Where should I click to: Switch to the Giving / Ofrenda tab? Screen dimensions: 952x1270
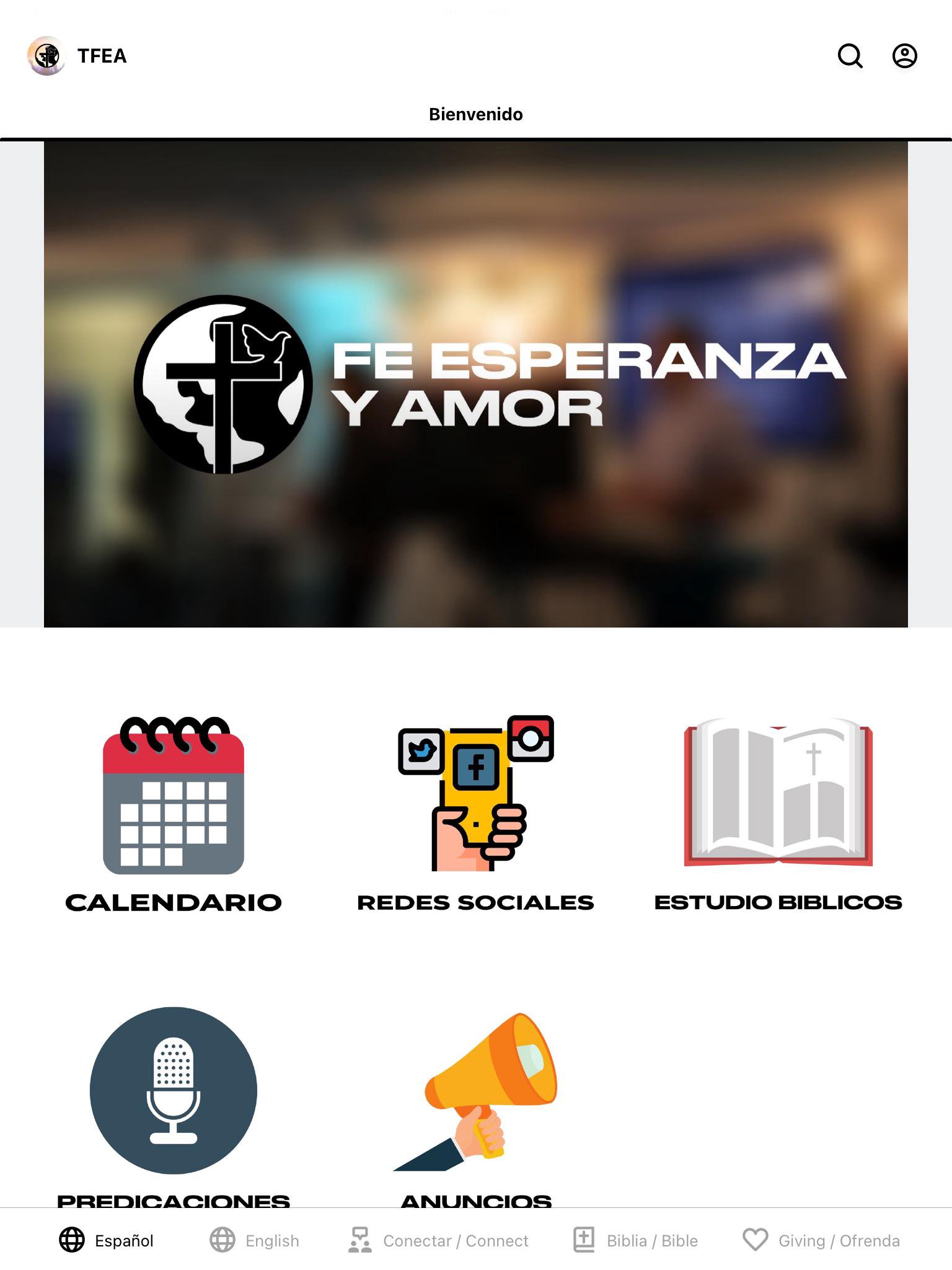click(x=821, y=1240)
